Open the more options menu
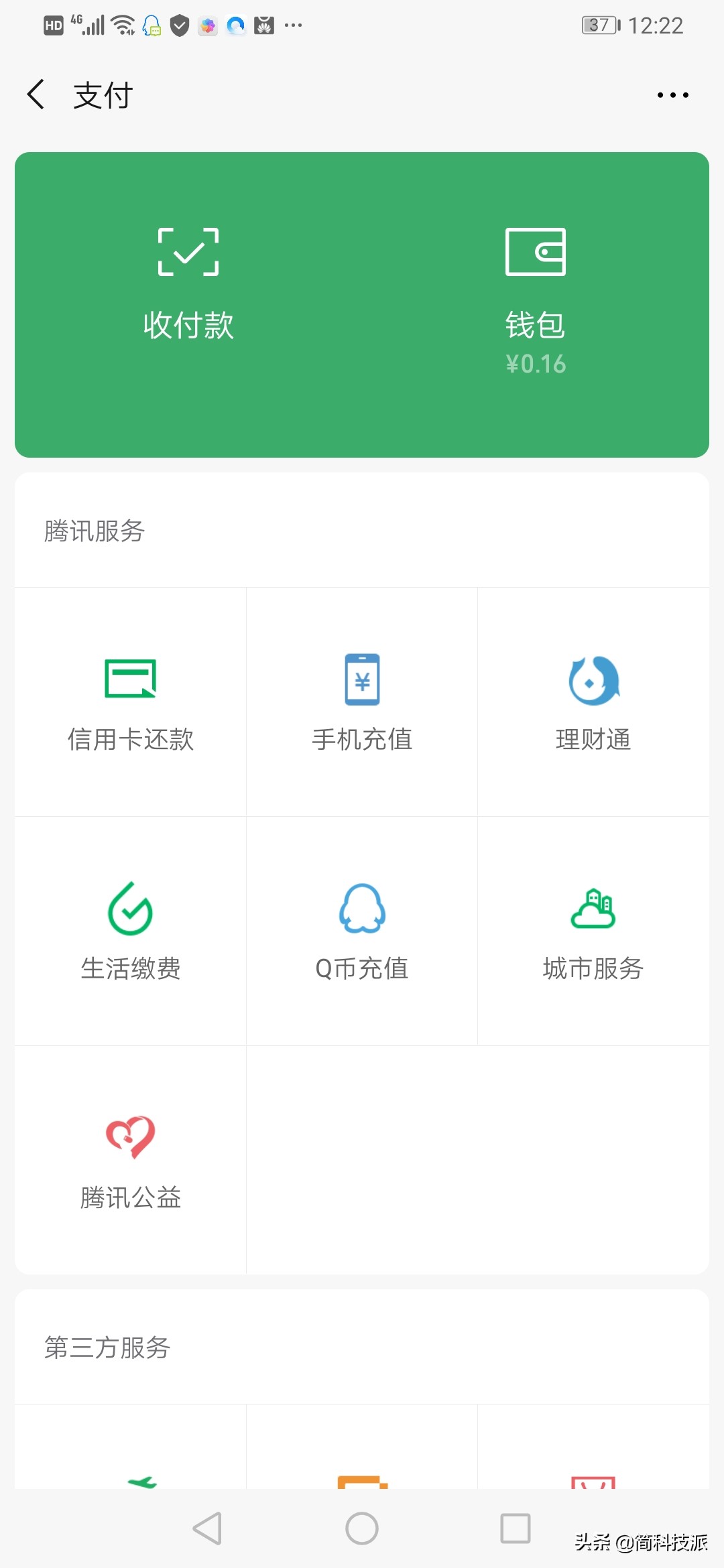Screen dimensions: 724x1568 tap(672, 94)
